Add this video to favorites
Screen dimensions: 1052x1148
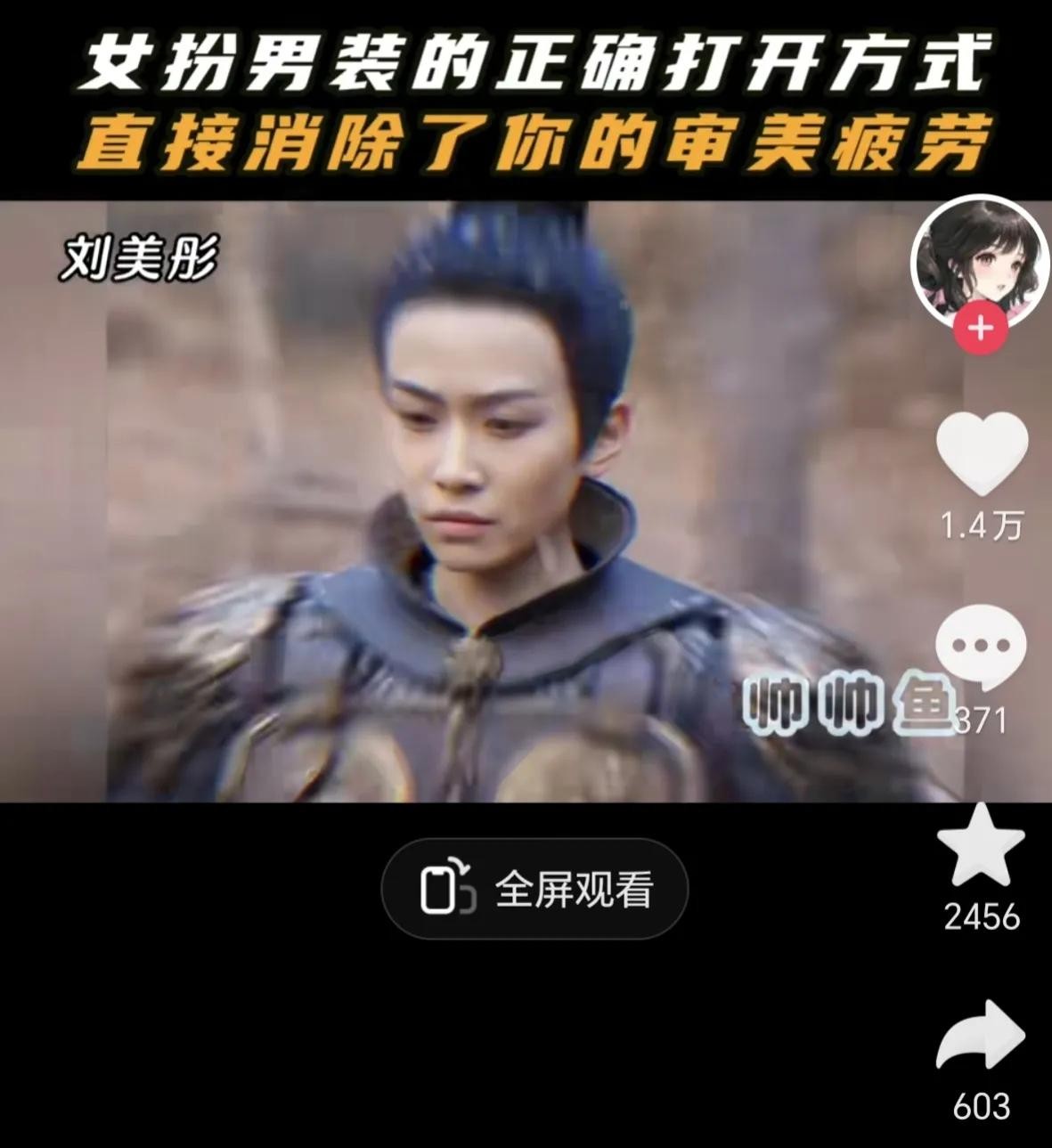982,845
